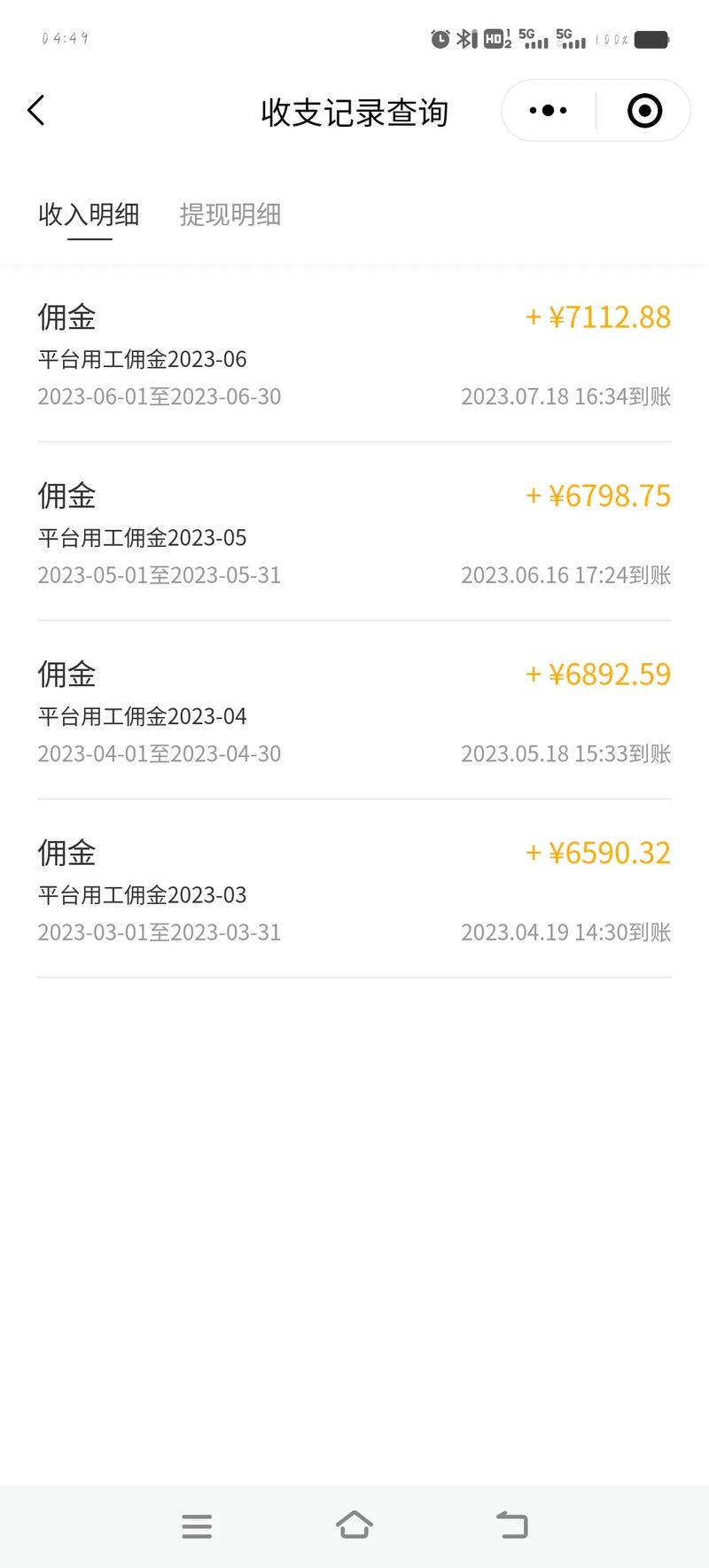Screen dimensions: 709x1568
Task: Open the navigation menu button at bottom
Action: 197,1526
